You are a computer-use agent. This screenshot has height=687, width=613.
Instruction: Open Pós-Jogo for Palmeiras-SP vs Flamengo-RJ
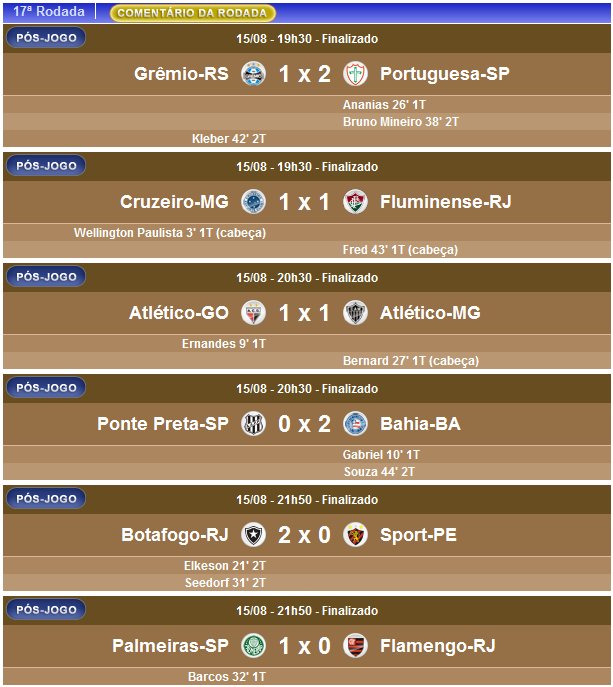(46, 609)
